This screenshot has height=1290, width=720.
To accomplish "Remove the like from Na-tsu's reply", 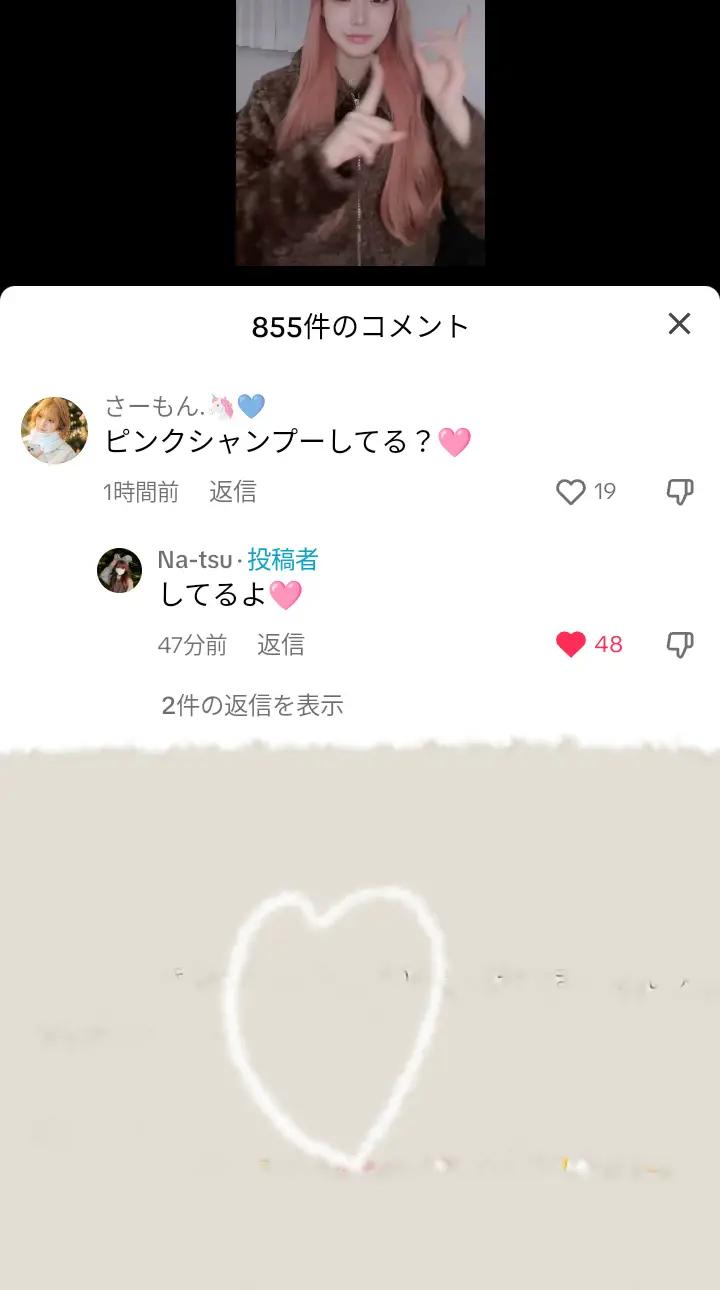I will tap(571, 645).
